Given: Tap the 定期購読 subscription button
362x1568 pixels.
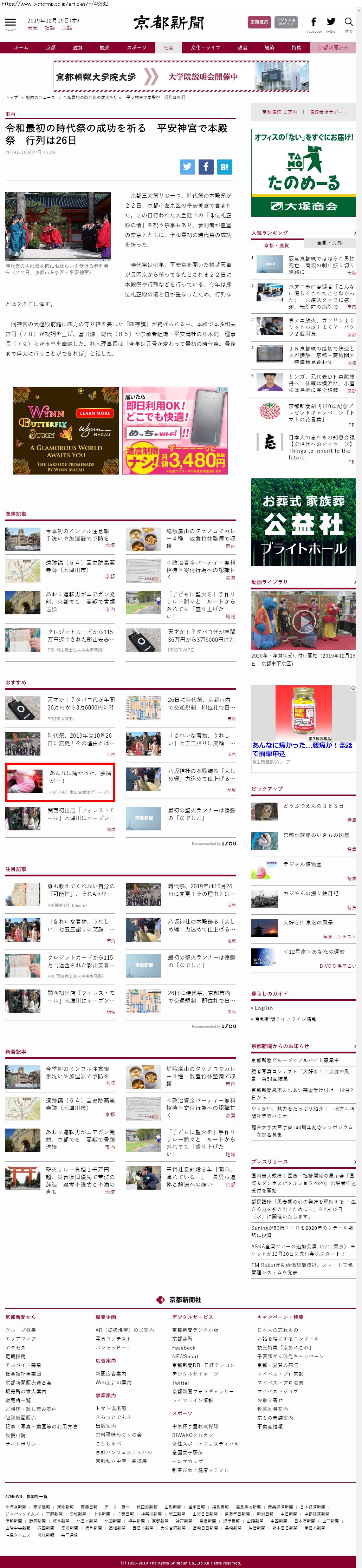Looking at the screenshot, I should click(x=259, y=22).
